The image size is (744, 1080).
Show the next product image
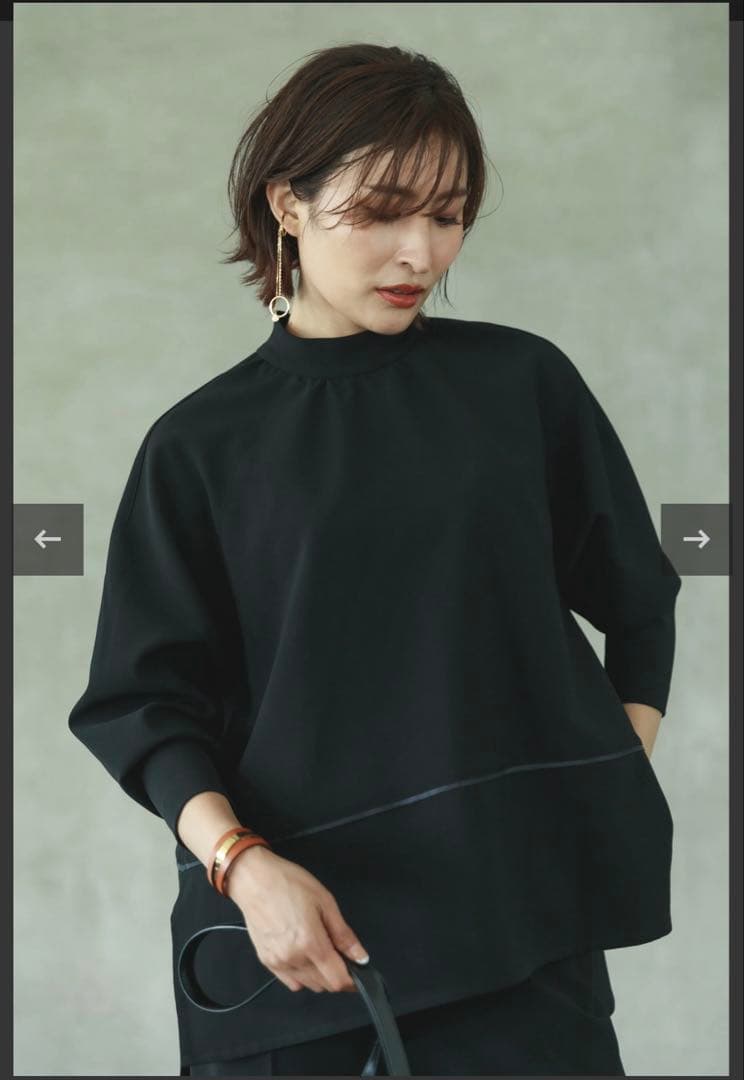pos(695,539)
